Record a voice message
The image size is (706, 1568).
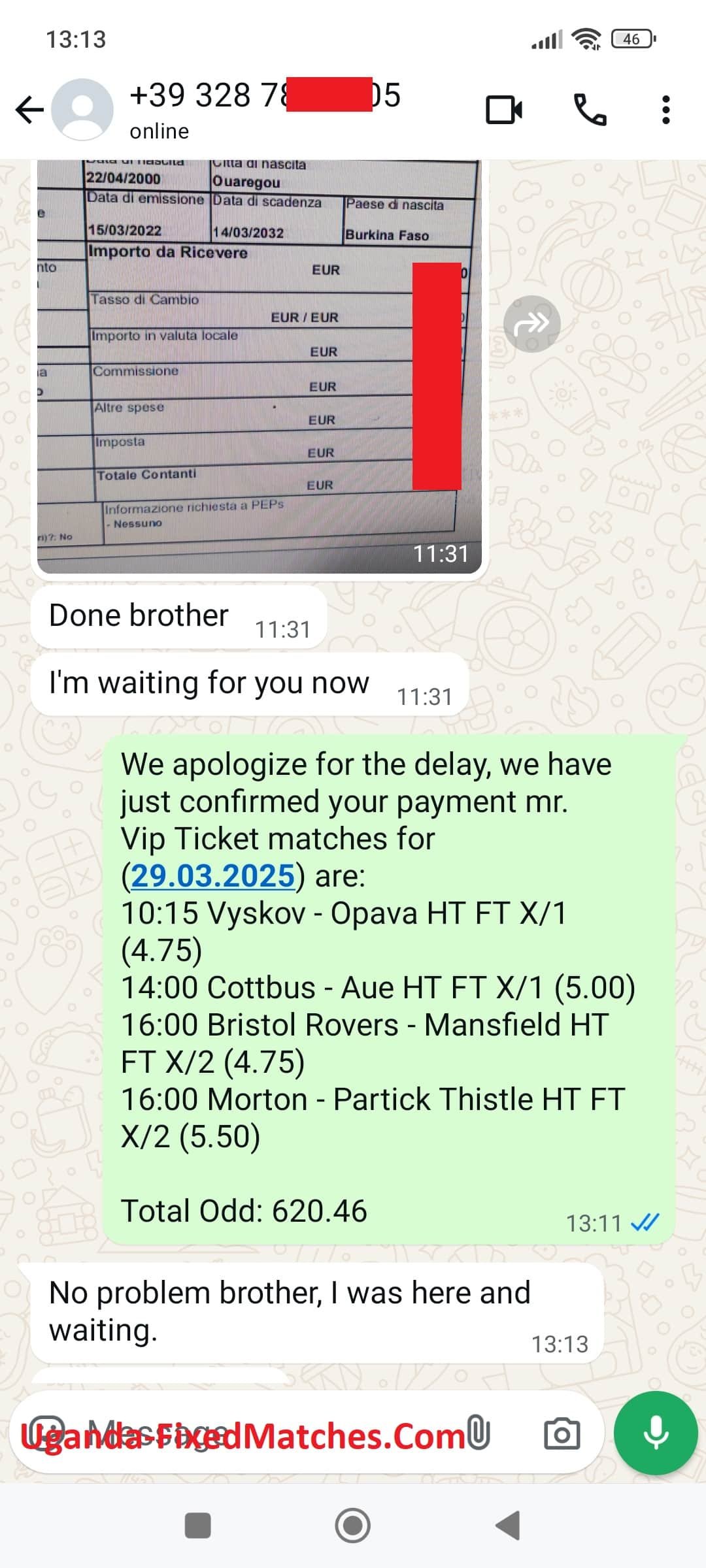point(655,1433)
